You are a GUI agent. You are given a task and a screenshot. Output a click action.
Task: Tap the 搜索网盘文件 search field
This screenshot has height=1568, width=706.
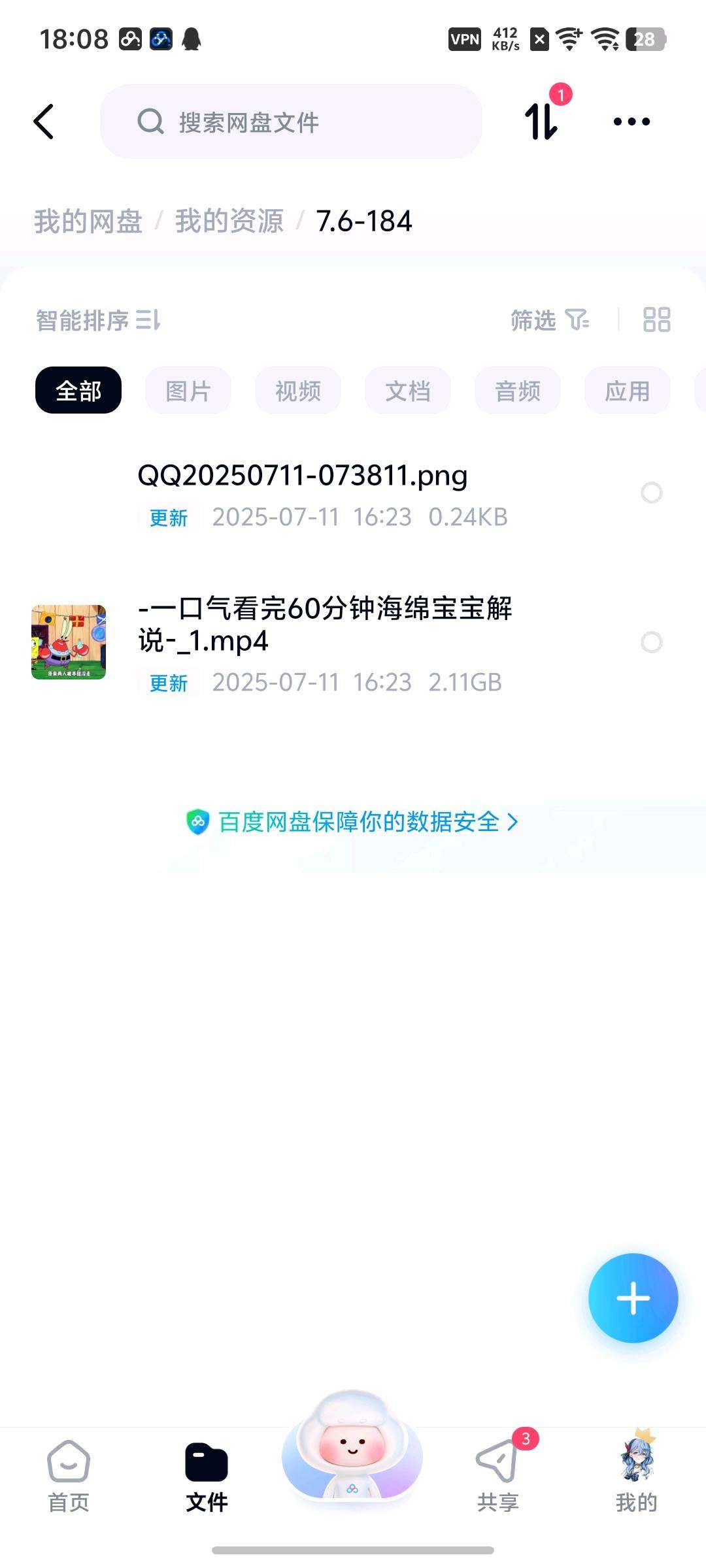(291, 122)
